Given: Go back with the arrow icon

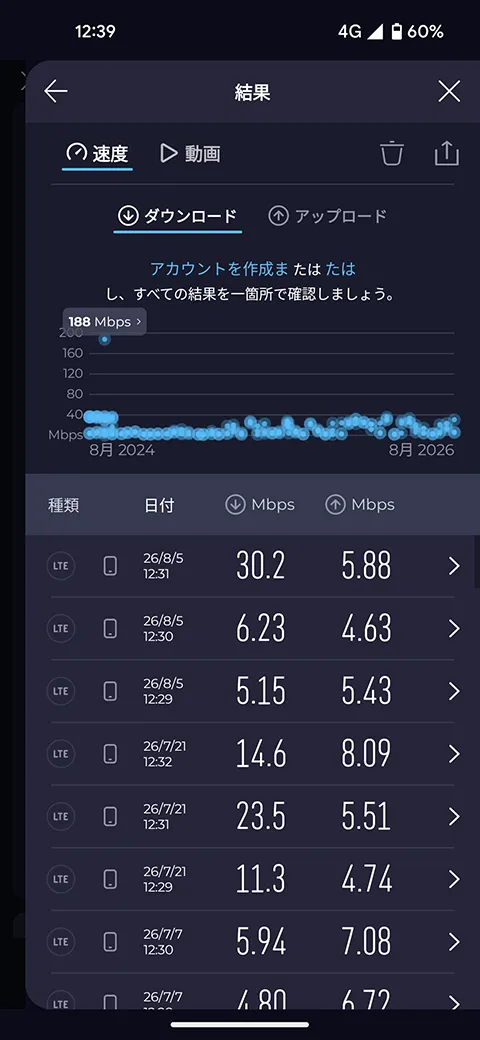Looking at the screenshot, I should 56,92.
